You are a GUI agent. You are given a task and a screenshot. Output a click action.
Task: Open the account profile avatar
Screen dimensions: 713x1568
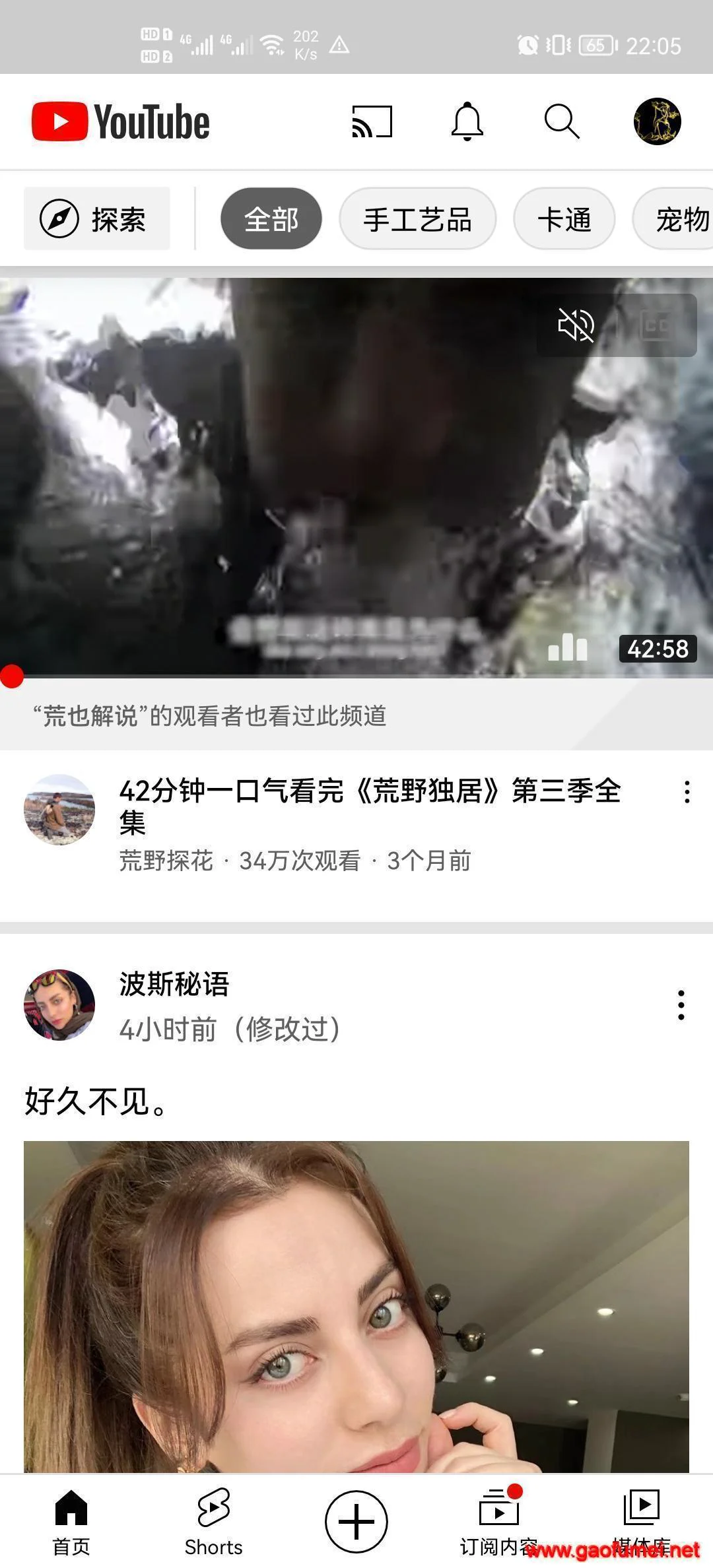(x=657, y=121)
